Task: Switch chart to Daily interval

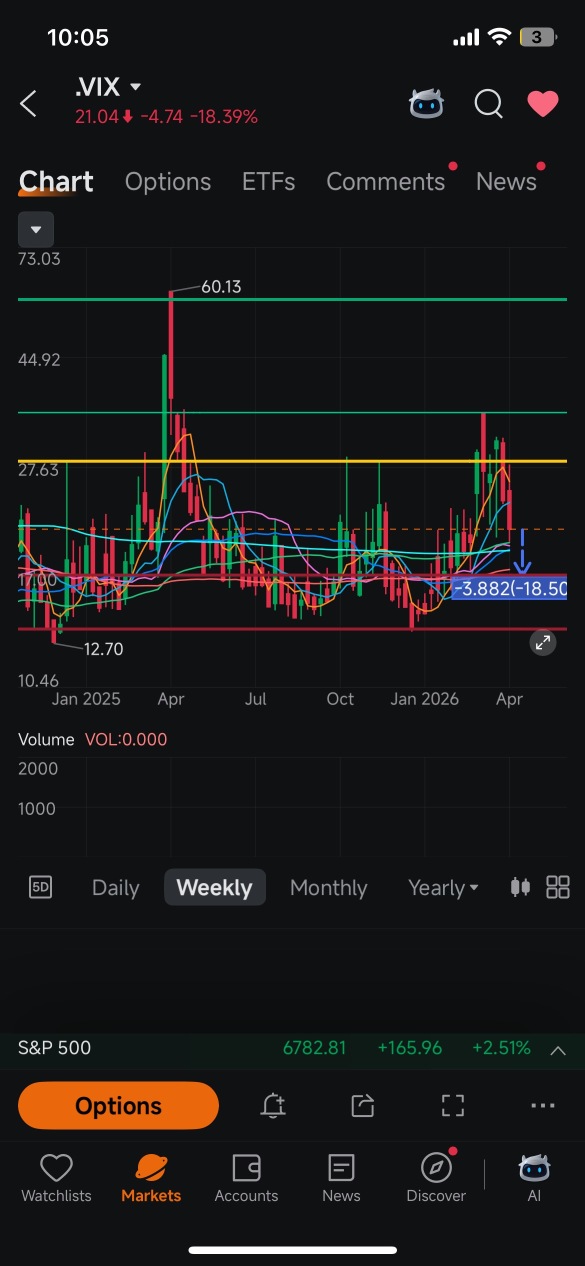Action: point(116,888)
